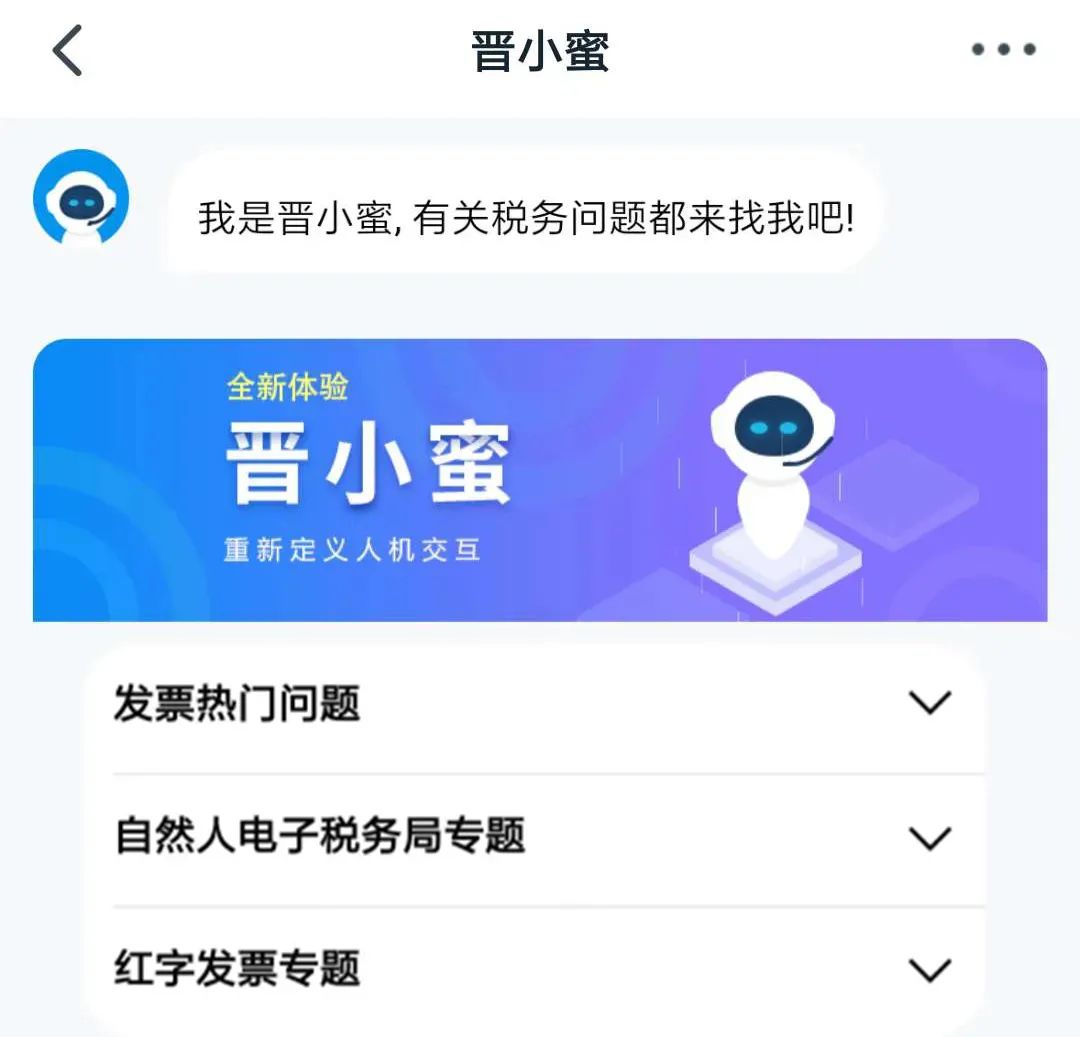Expand 自然人电子税务局专题 section
This screenshot has width=1080, height=1037.
930,838
